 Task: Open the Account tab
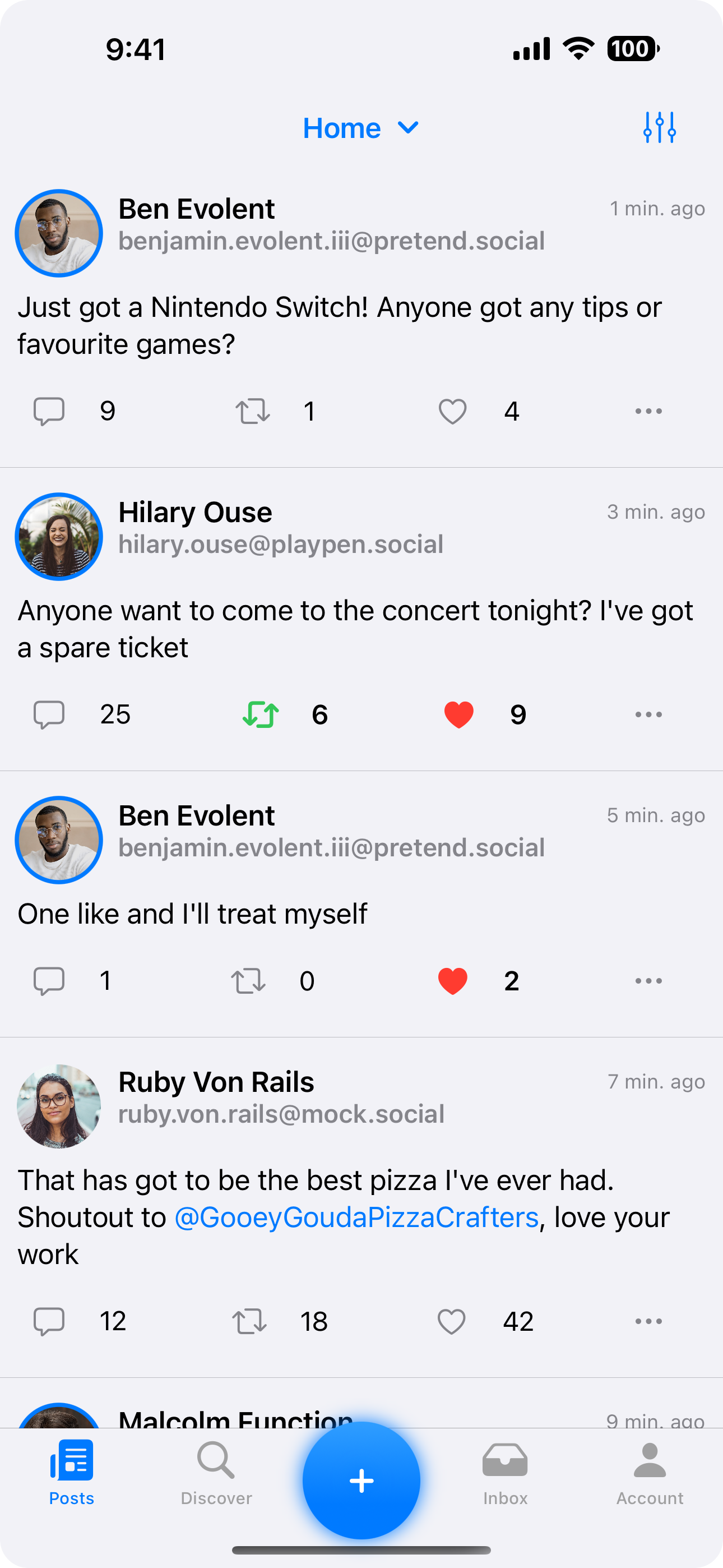click(650, 1472)
